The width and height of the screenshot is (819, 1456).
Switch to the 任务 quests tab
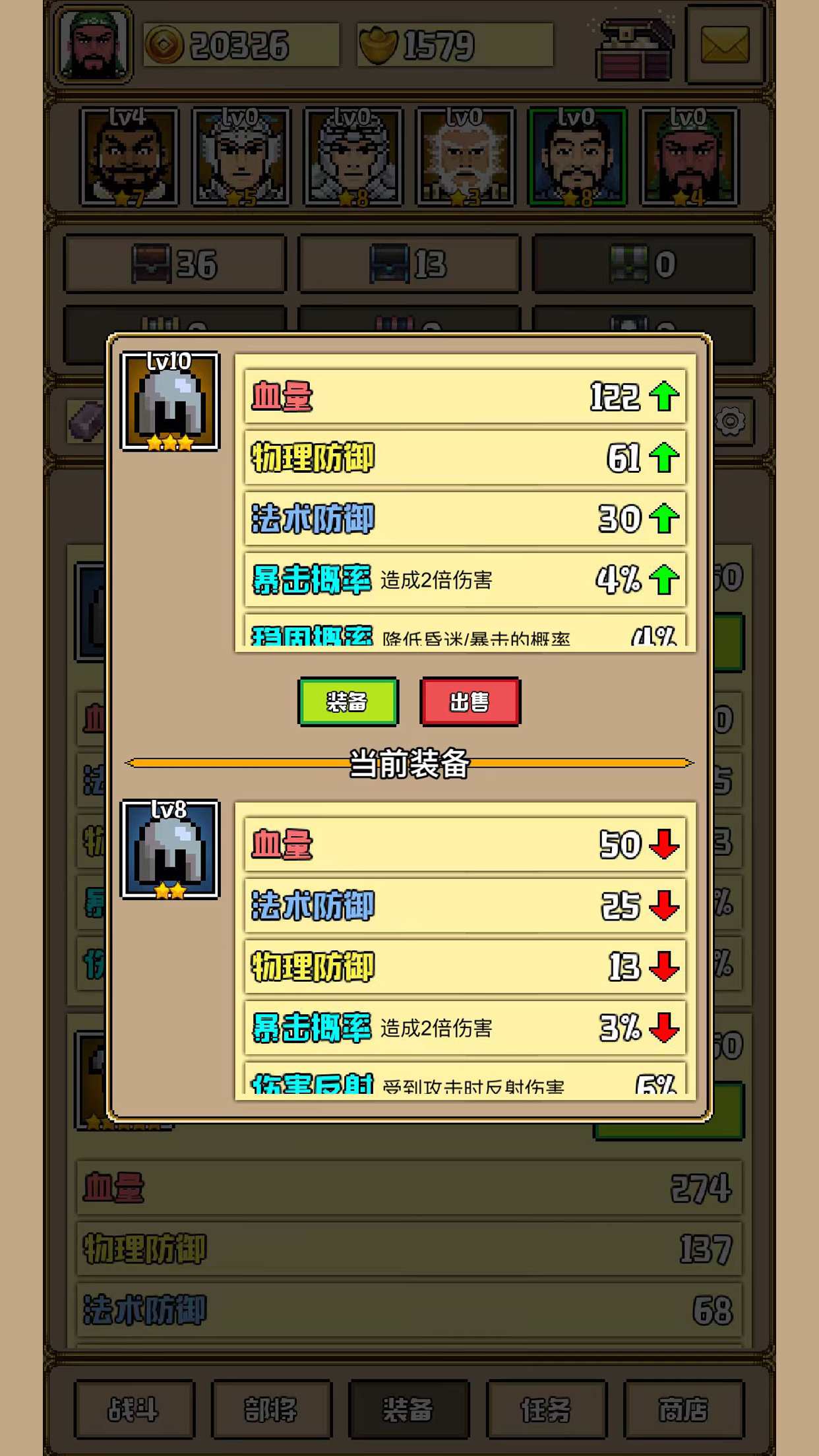pyautogui.click(x=546, y=1409)
